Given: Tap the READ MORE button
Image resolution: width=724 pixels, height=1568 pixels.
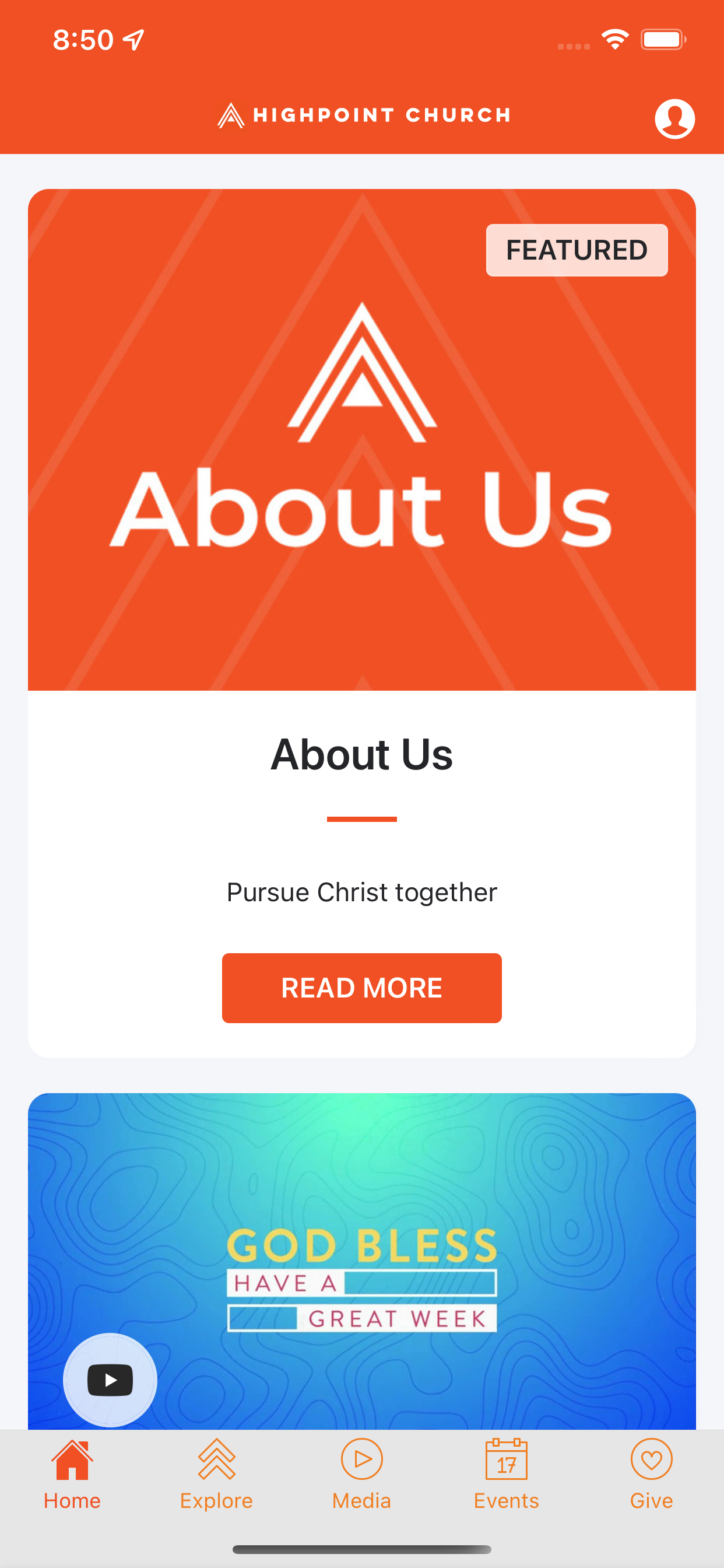Looking at the screenshot, I should [x=361, y=988].
